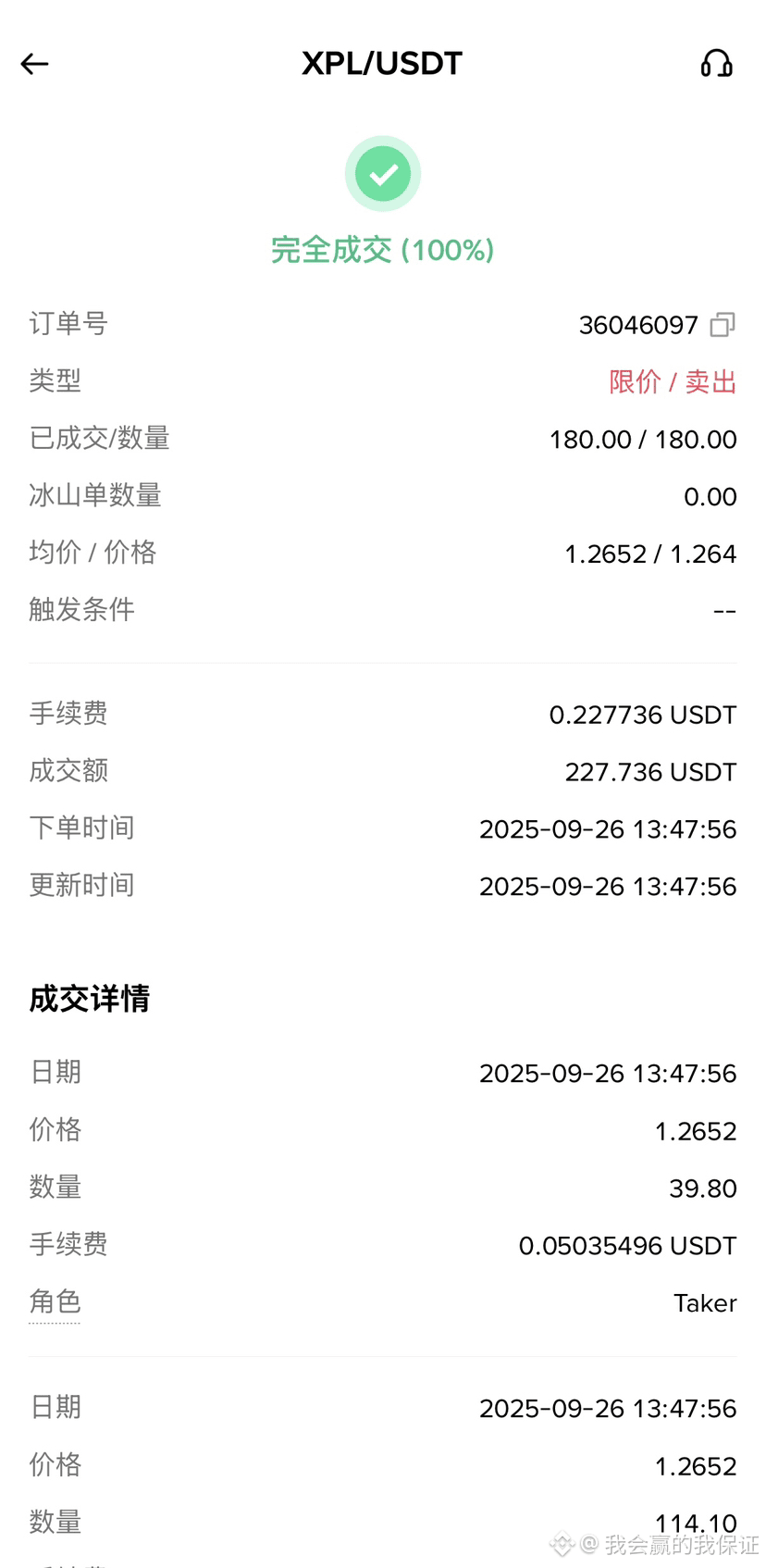Copy the order number 36046097
The width and height of the screenshot is (766, 1568).
723,325
